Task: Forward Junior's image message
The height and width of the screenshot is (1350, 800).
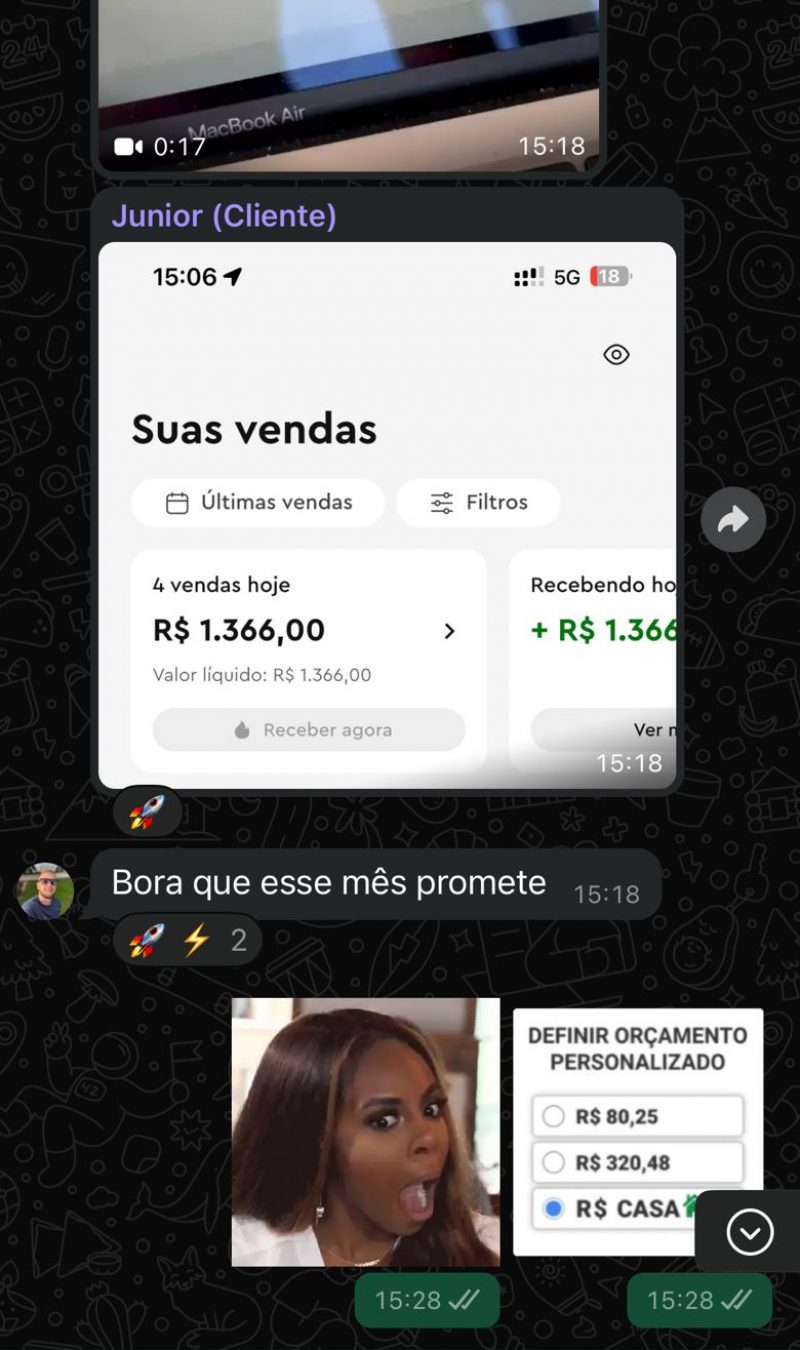Action: 733,519
